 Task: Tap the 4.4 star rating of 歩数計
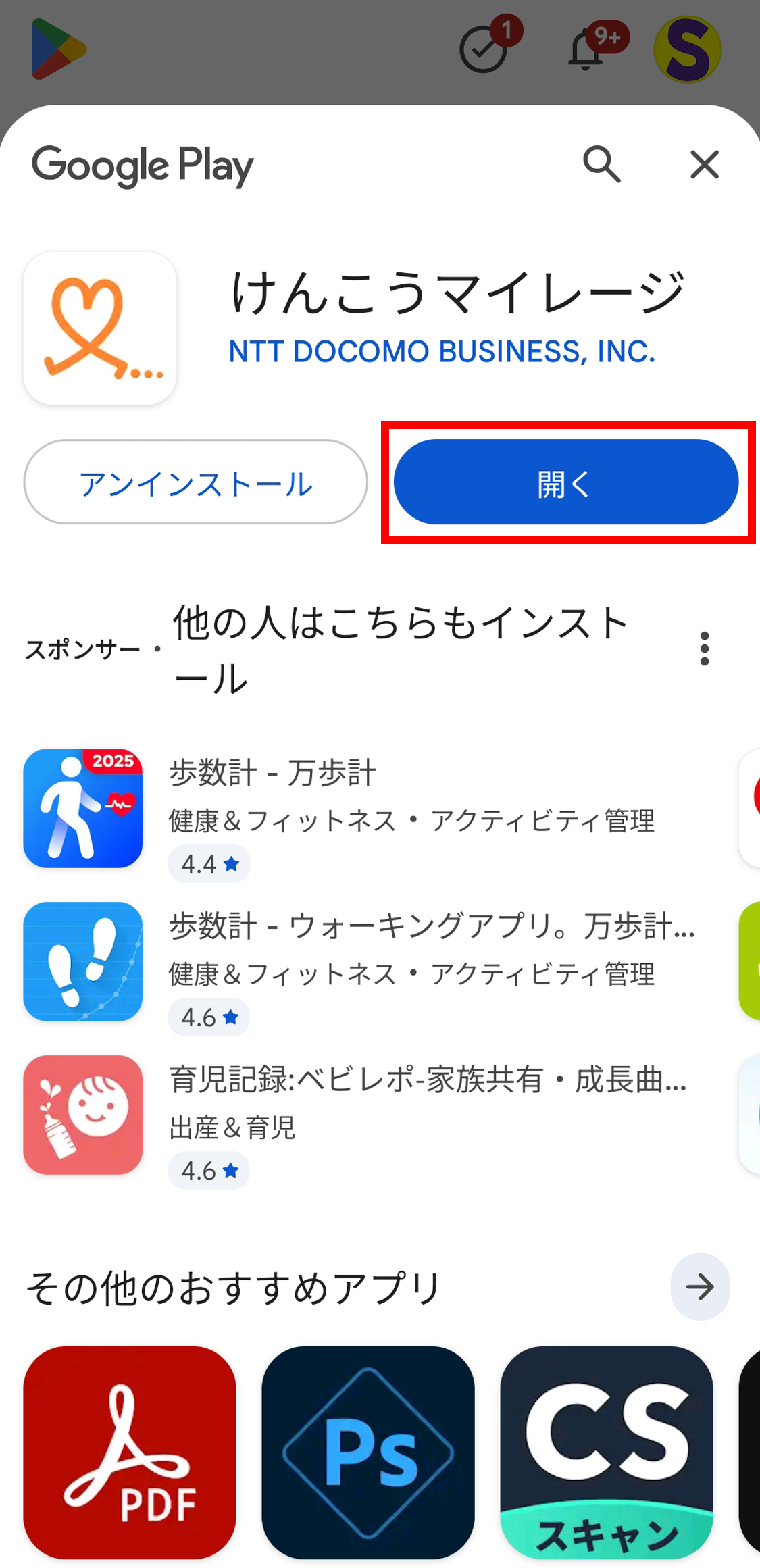pyautogui.click(x=209, y=863)
